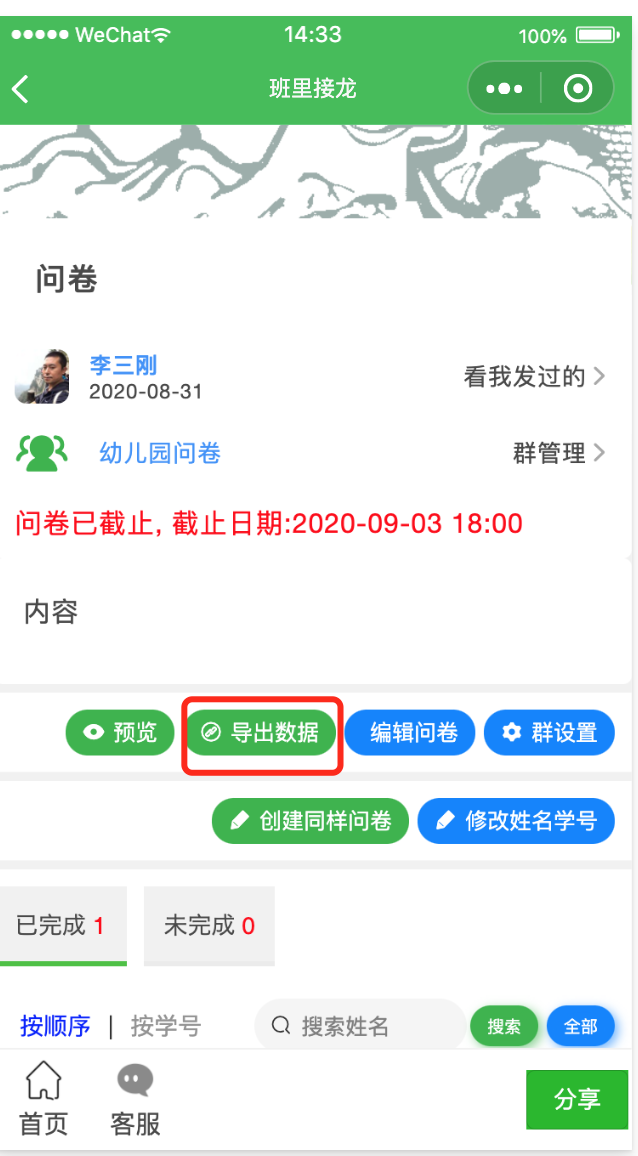This screenshot has height=1156, width=638.
Task: Close the mini program with the circle button
Action: 577,89
